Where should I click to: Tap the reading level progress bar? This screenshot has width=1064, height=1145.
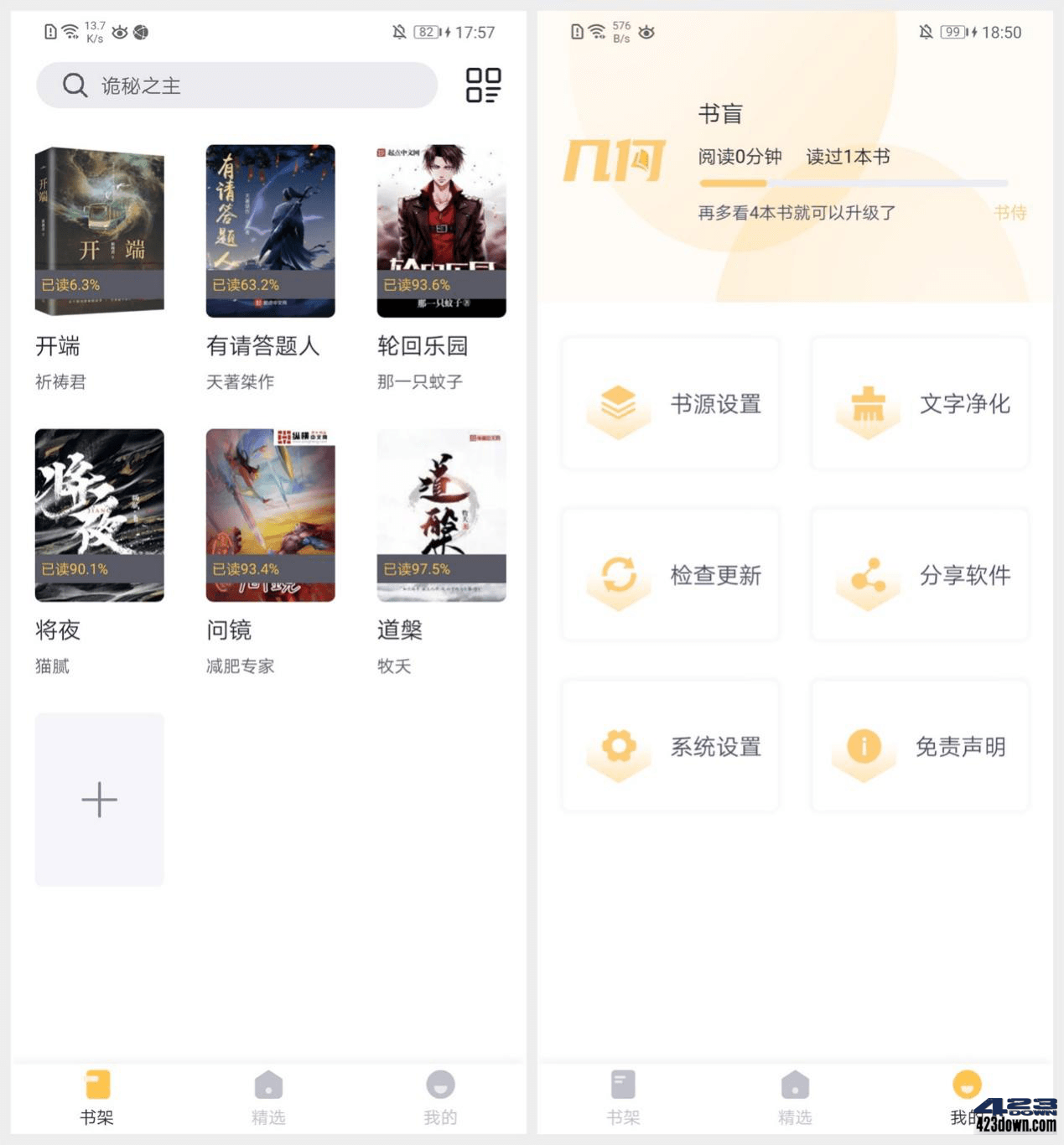coord(855,183)
